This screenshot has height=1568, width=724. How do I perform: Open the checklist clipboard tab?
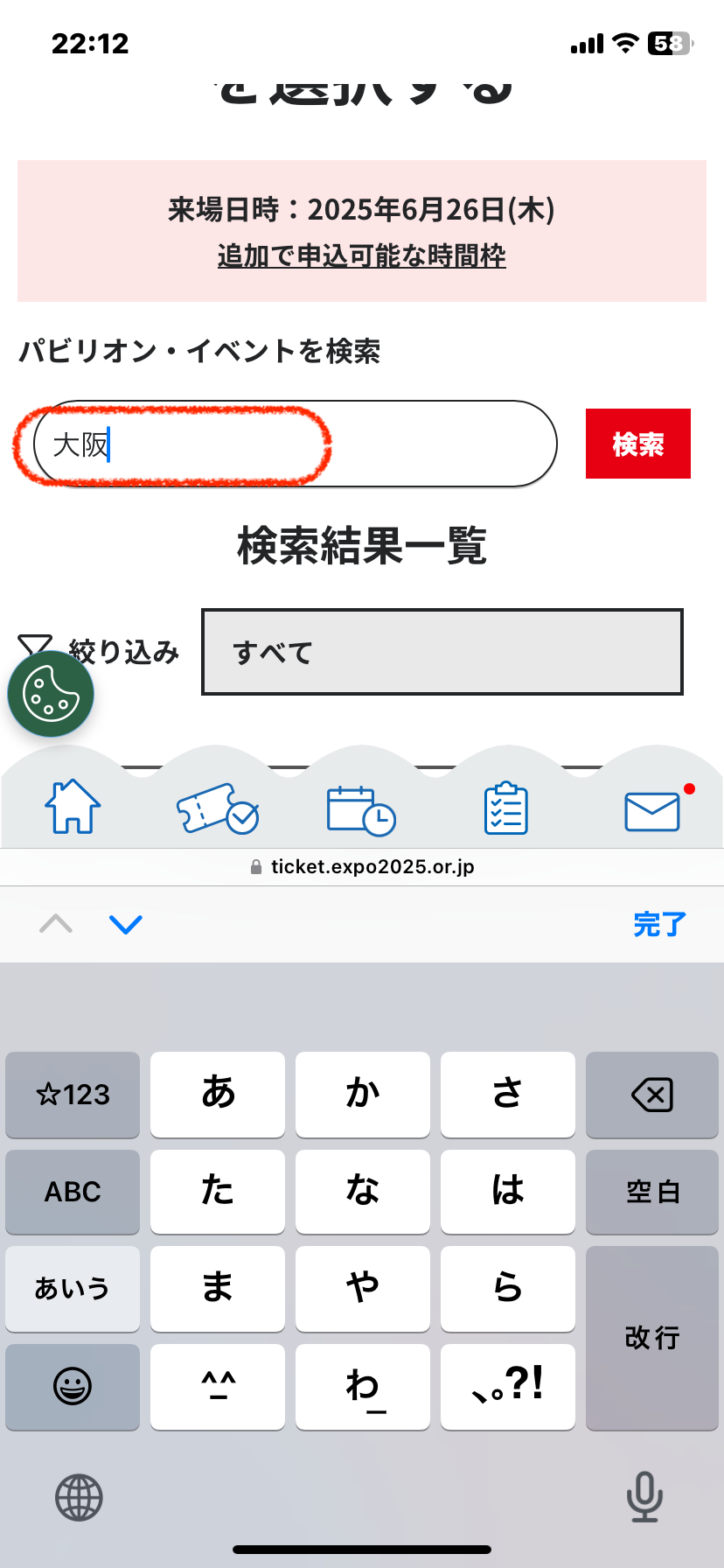506,808
